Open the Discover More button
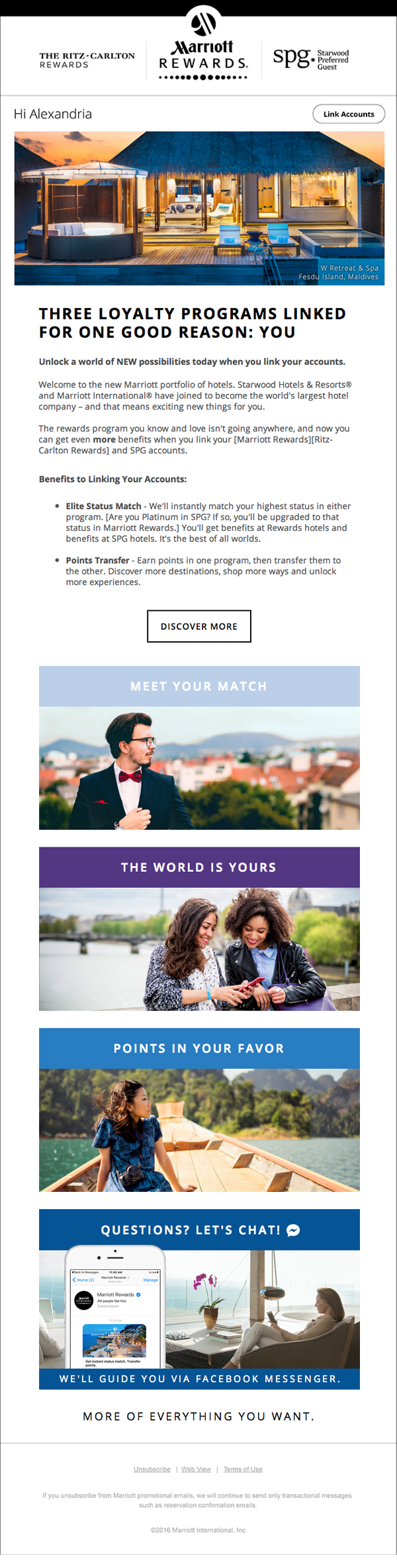The width and height of the screenshot is (397, 1568). tap(198, 626)
